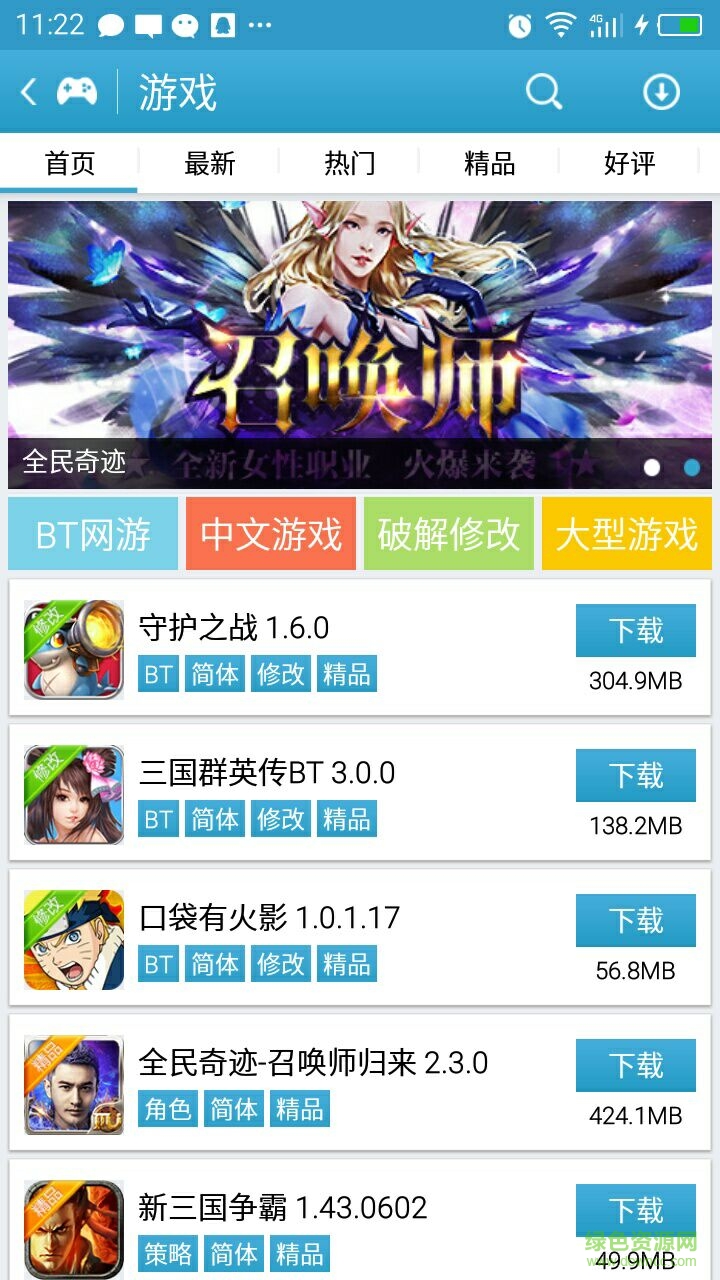Open the 口袋有火影 game details
This screenshot has height=1280, width=720.
pos(300,918)
